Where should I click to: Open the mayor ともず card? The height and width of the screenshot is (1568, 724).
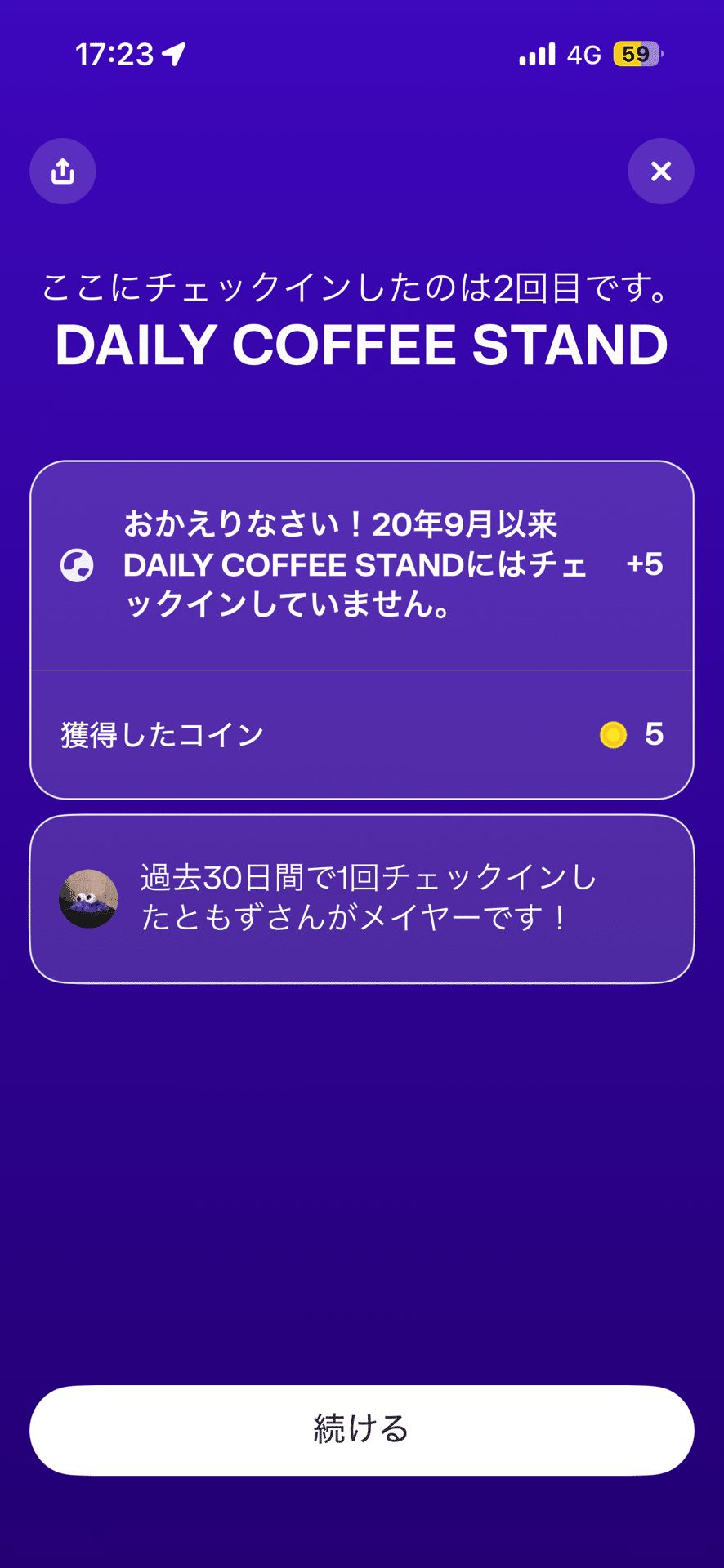(x=362, y=898)
